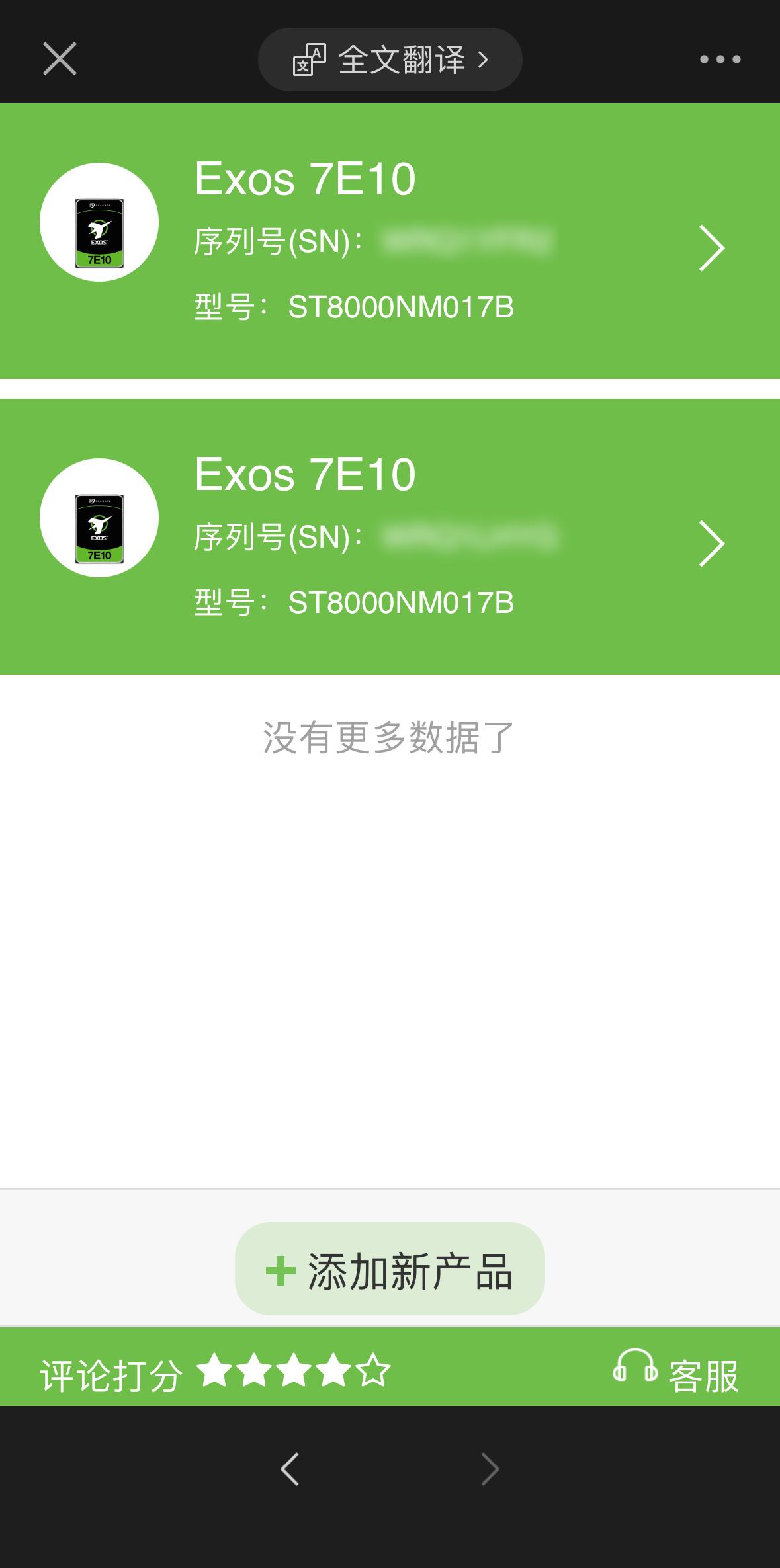Open the first Exos 7E10 product card
This screenshot has width=780, height=1568.
point(389,241)
